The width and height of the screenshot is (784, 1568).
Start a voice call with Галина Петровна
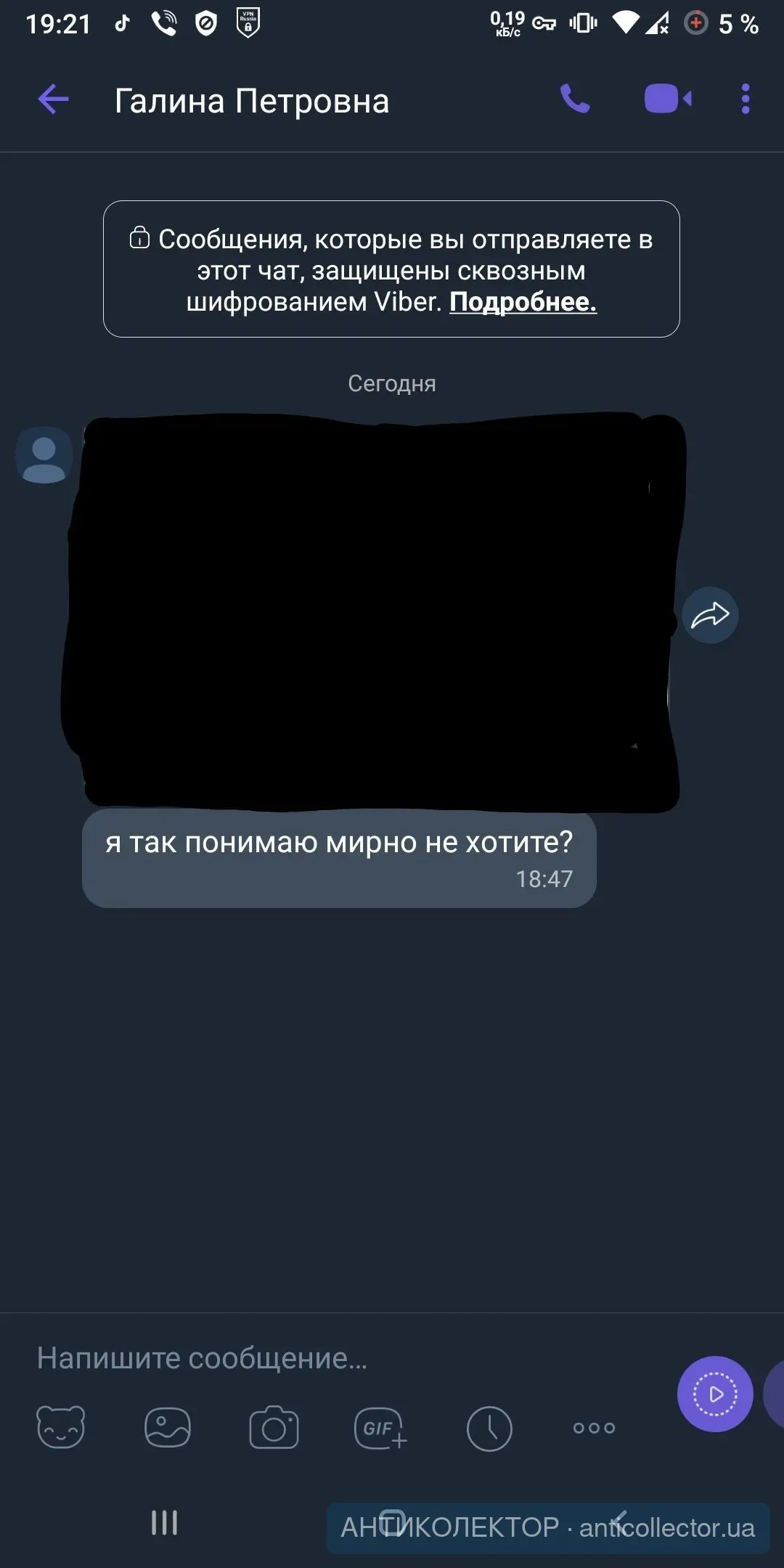575,99
